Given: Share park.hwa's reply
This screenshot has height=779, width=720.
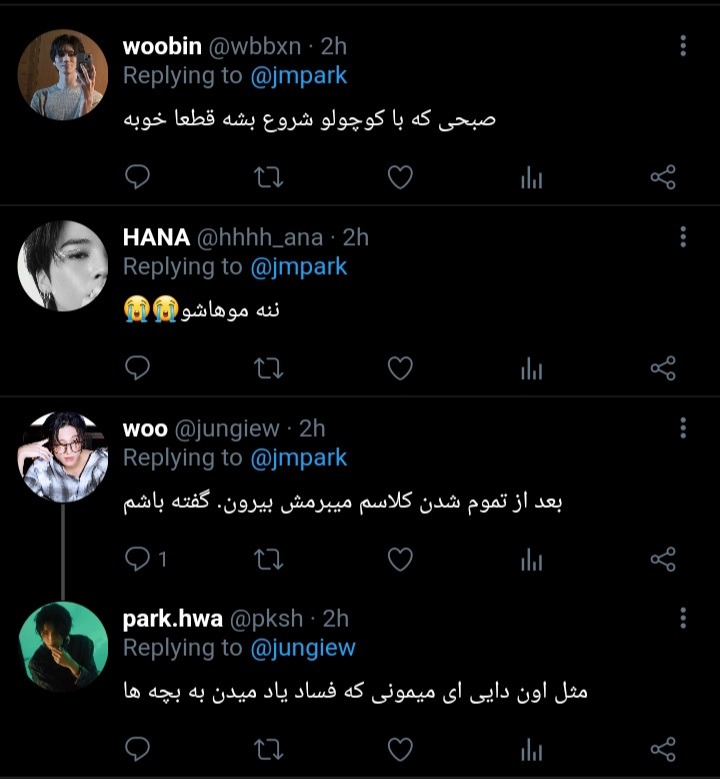Looking at the screenshot, I should coord(663,749).
